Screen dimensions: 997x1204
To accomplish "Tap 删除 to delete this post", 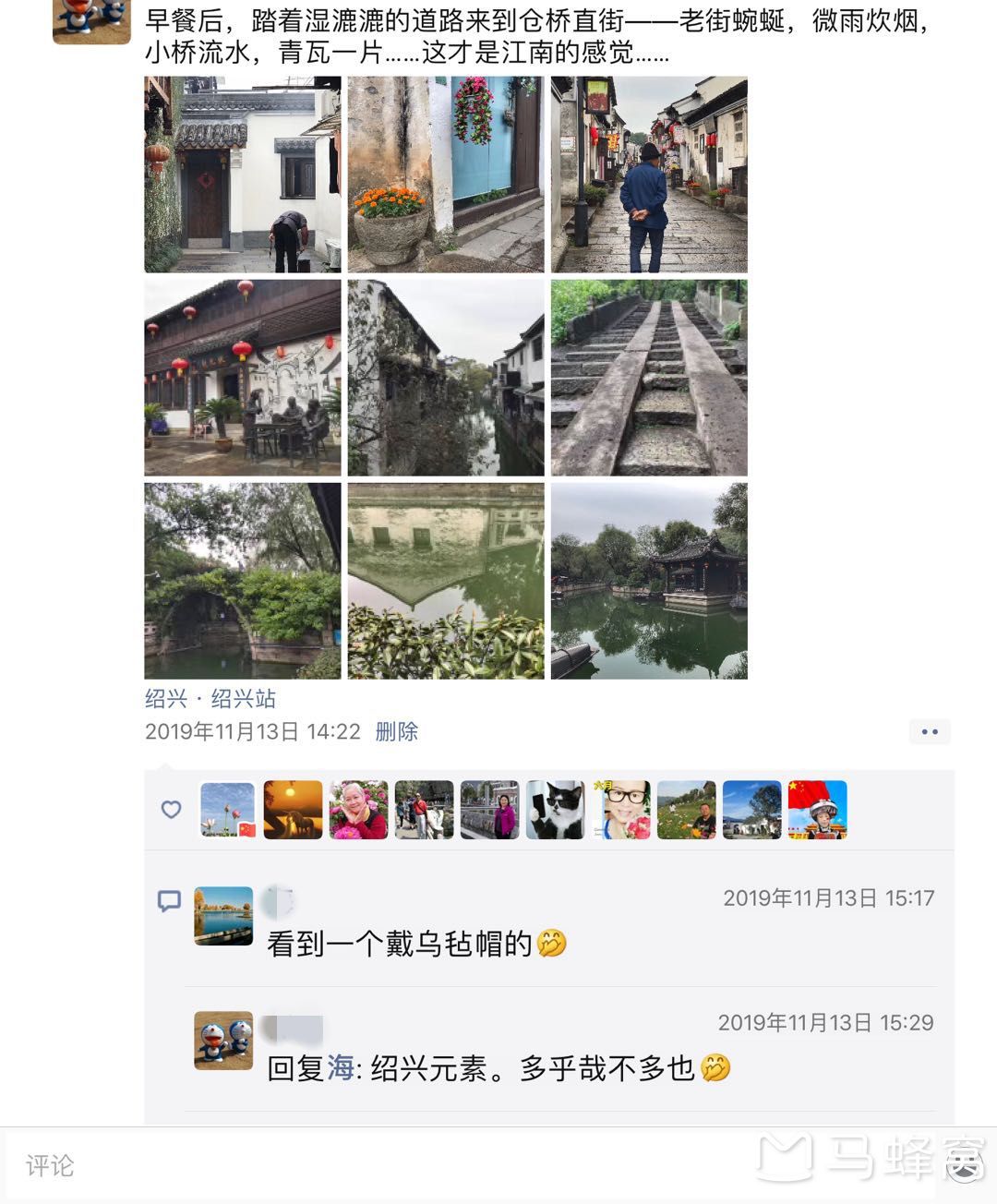I will click(x=396, y=732).
